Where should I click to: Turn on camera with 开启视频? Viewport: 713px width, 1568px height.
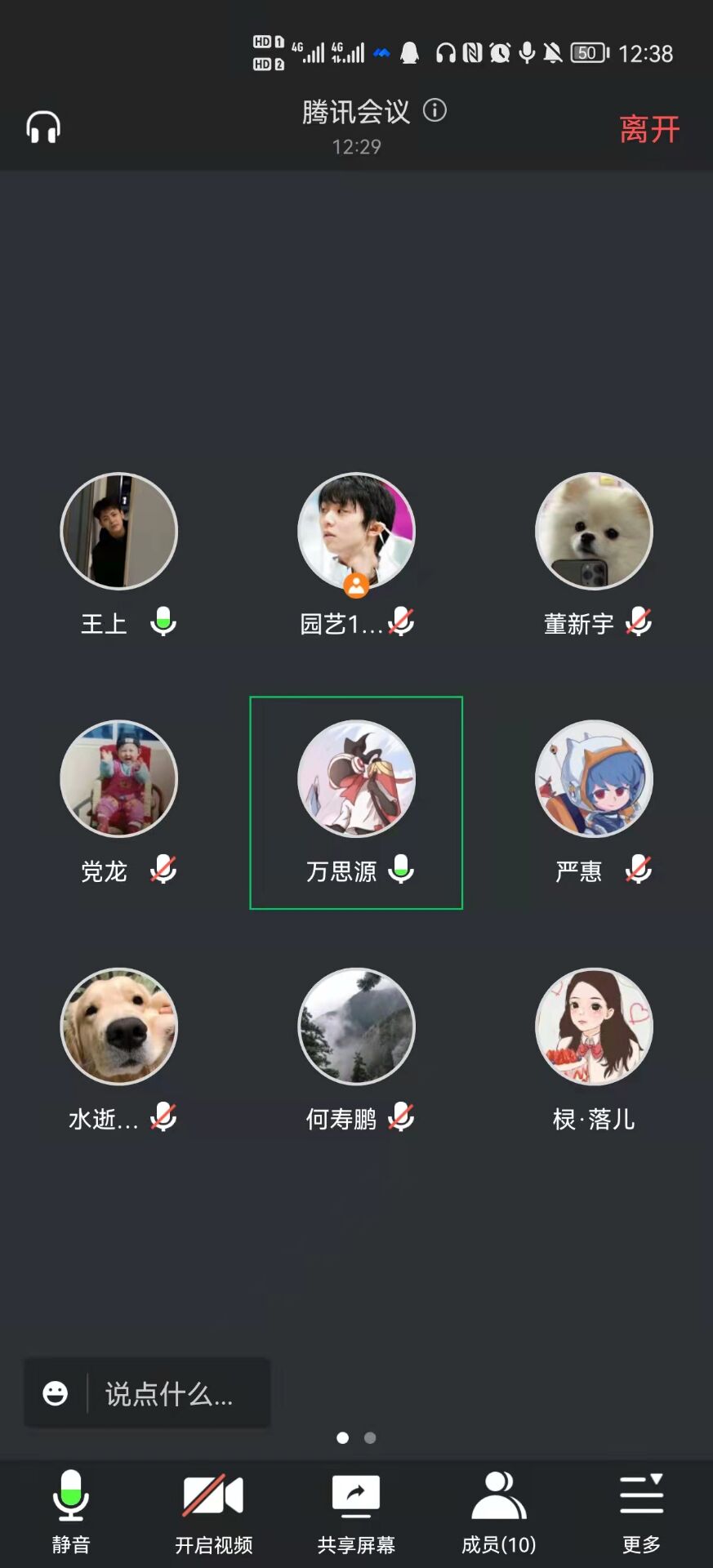[213, 1511]
